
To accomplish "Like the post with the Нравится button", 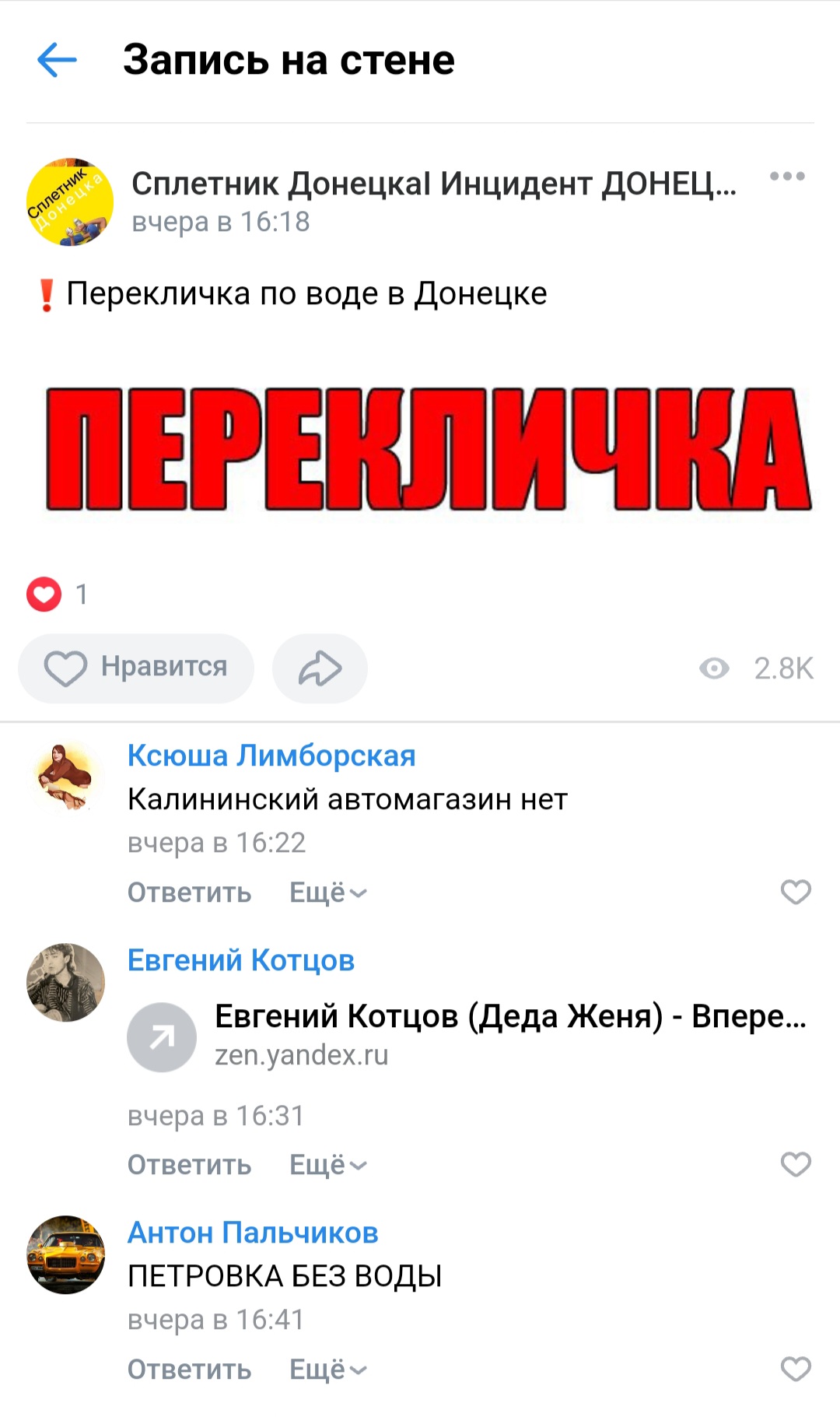I will point(136,668).
